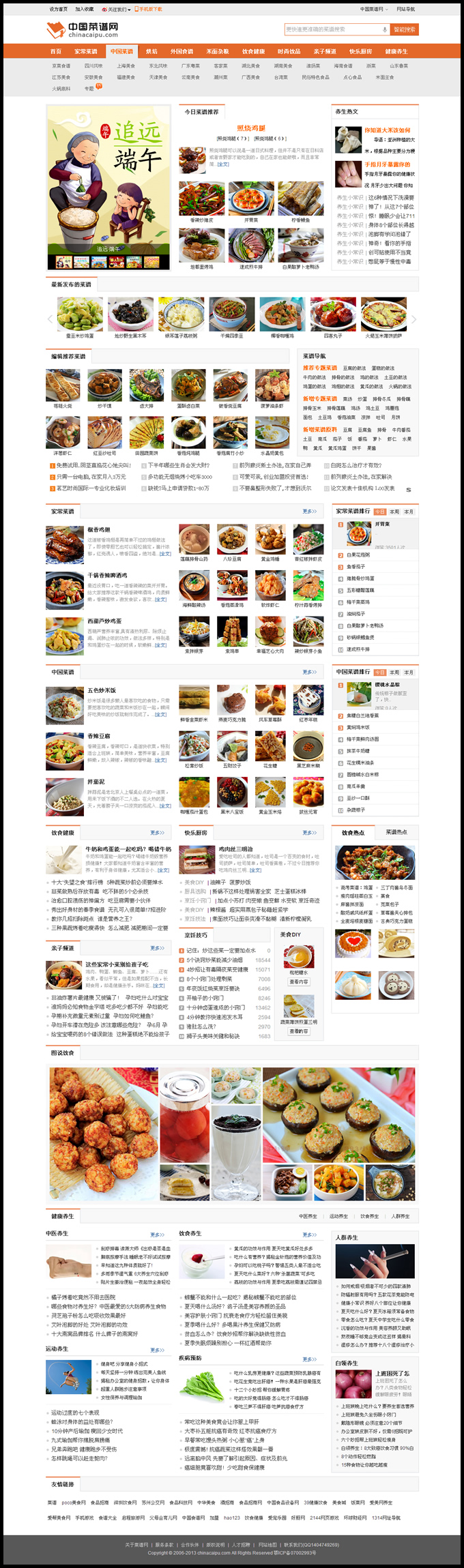
Task: Open the 健康养生 navigation tab
Action: [x=396, y=51]
